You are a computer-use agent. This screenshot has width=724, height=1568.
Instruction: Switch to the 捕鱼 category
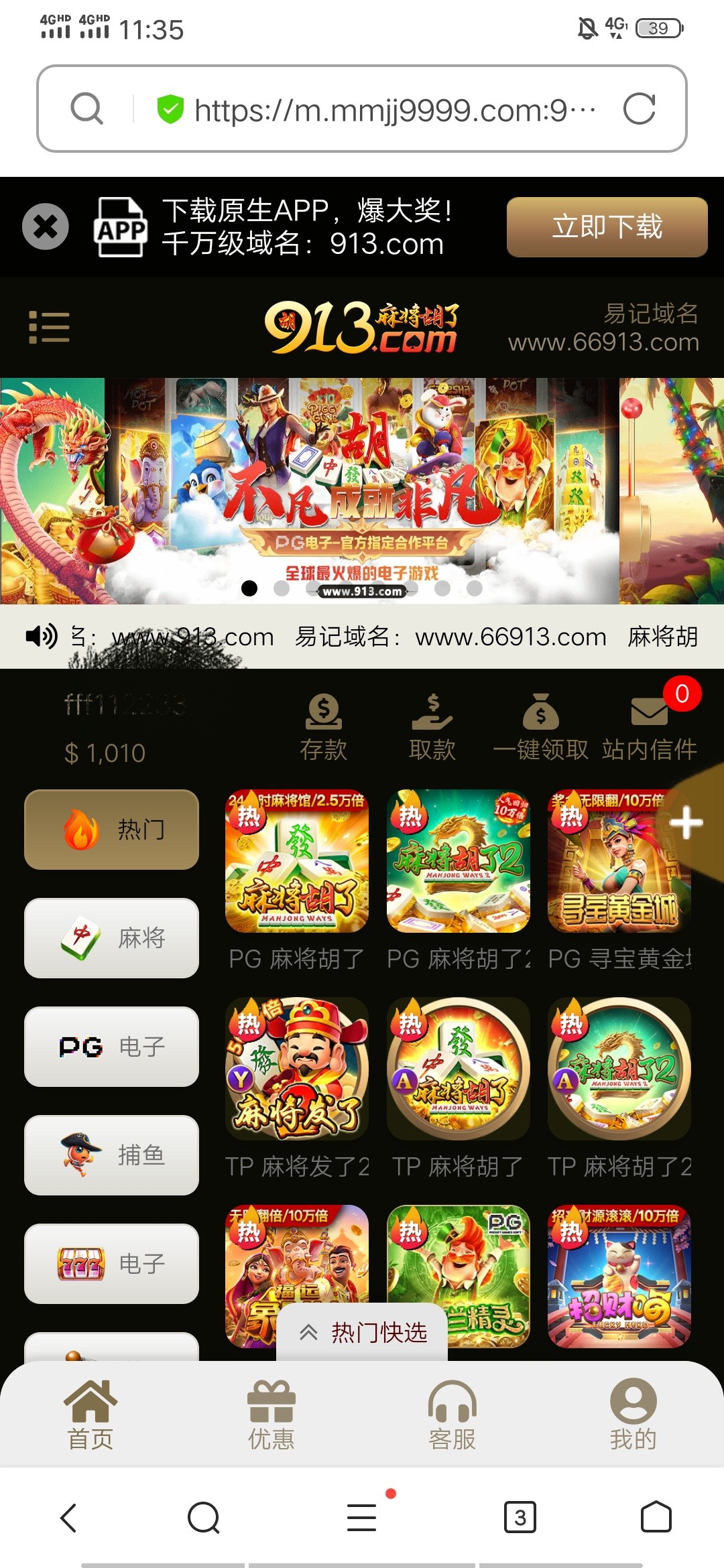tap(111, 1155)
